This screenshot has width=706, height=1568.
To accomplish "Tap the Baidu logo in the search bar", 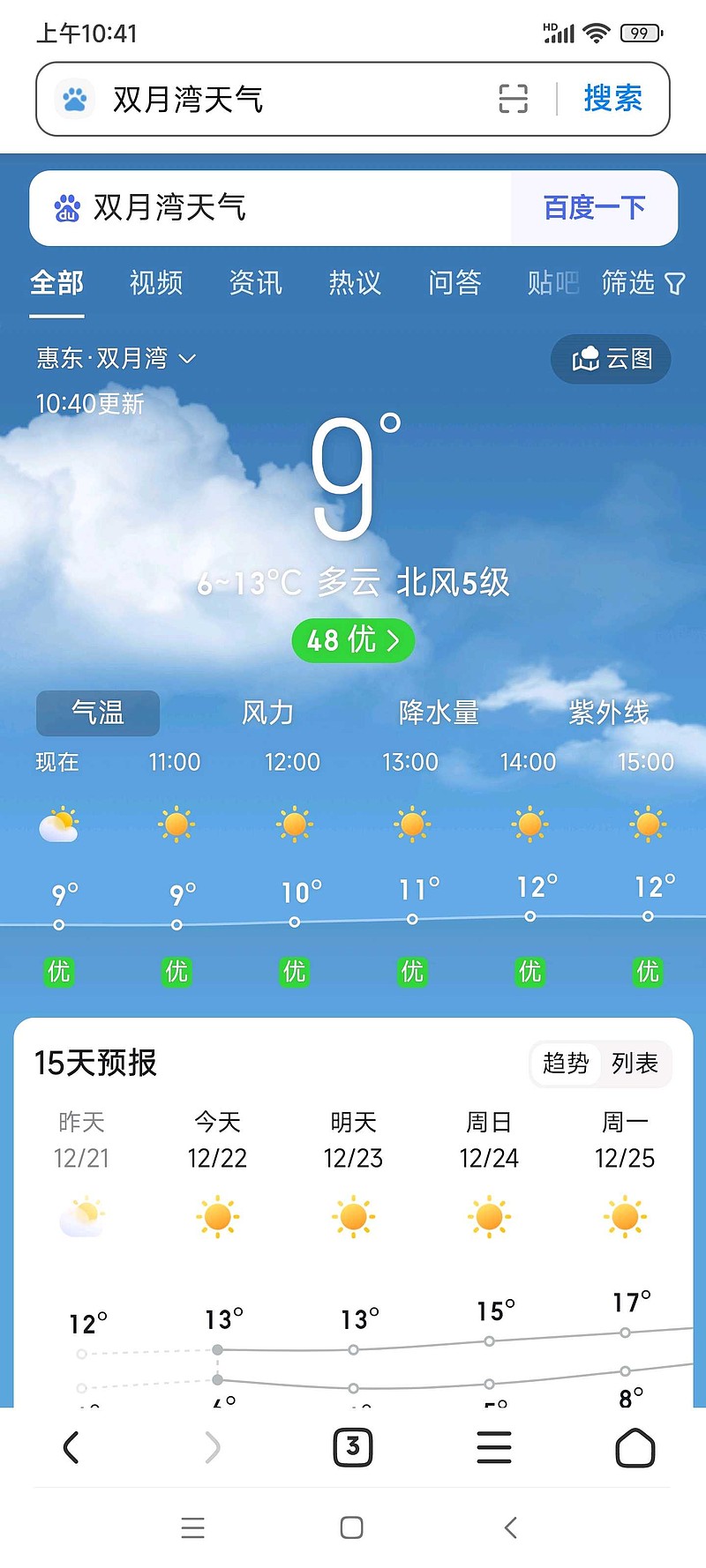I will point(75,99).
